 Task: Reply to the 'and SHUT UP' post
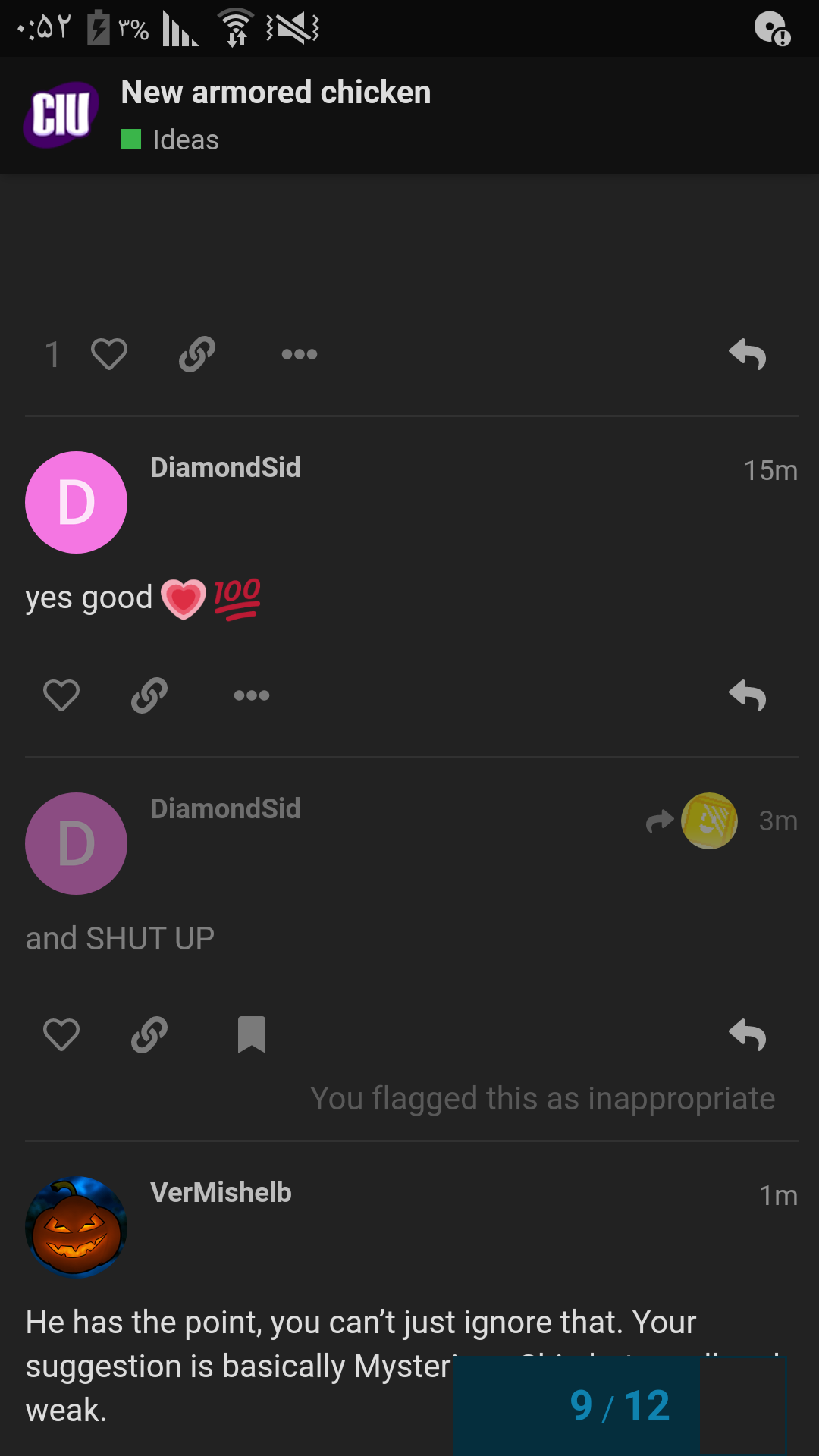748,1035
